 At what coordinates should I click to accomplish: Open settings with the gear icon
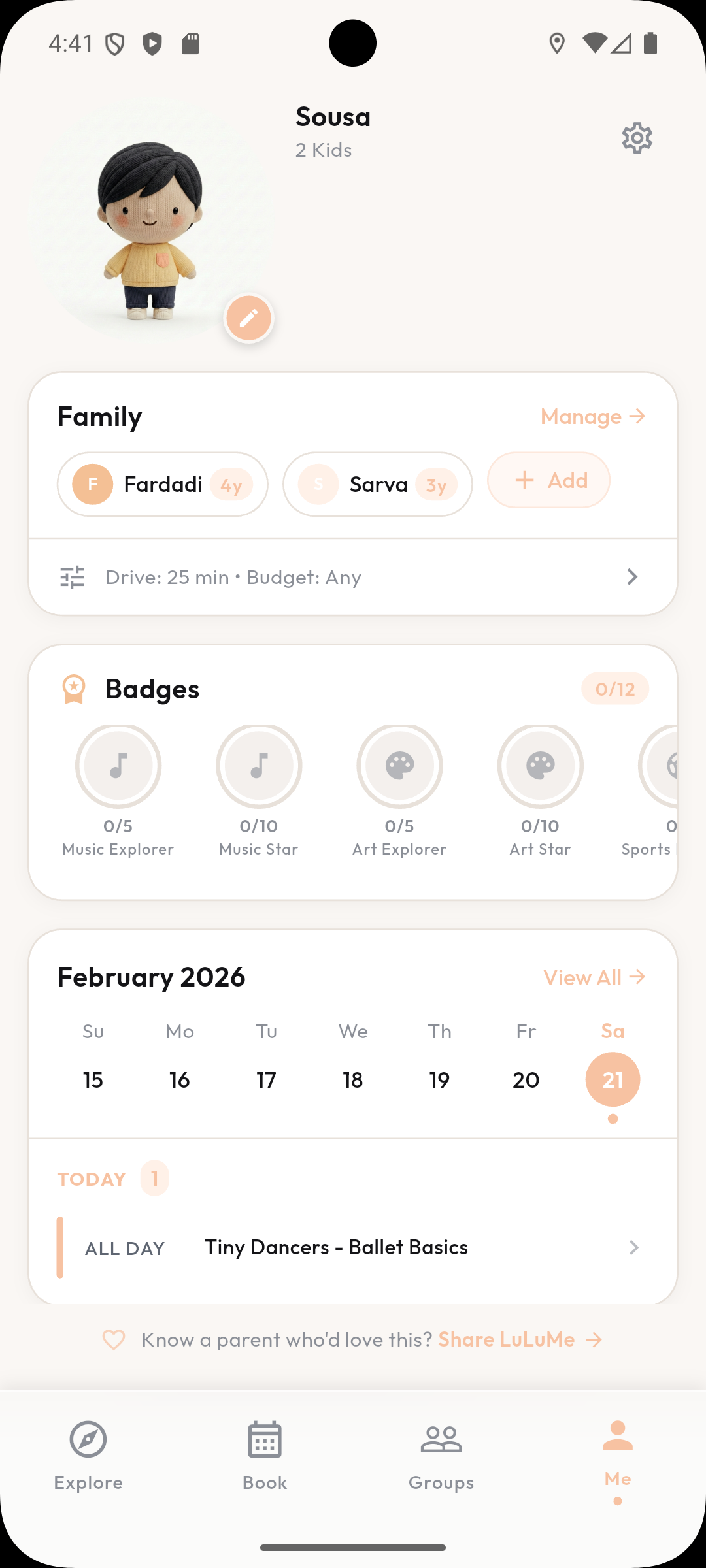coord(637,138)
